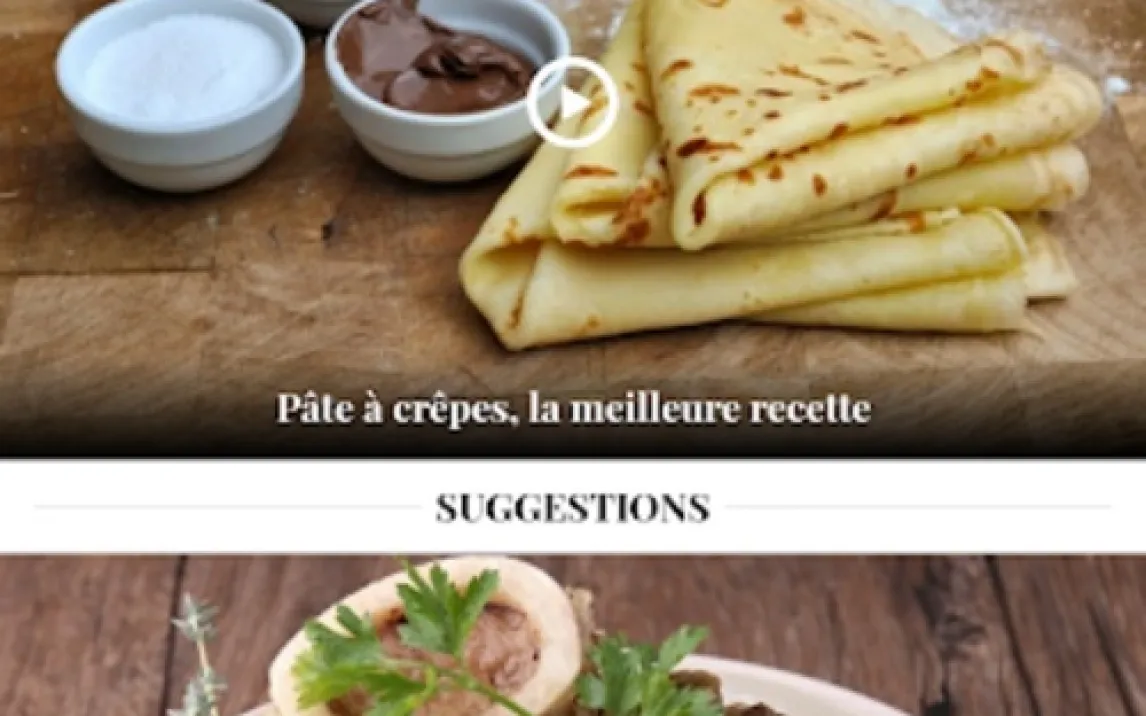This screenshot has height=716, width=1146.
Task: Play the crêpe batter recipe video
Action: tap(572, 103)
